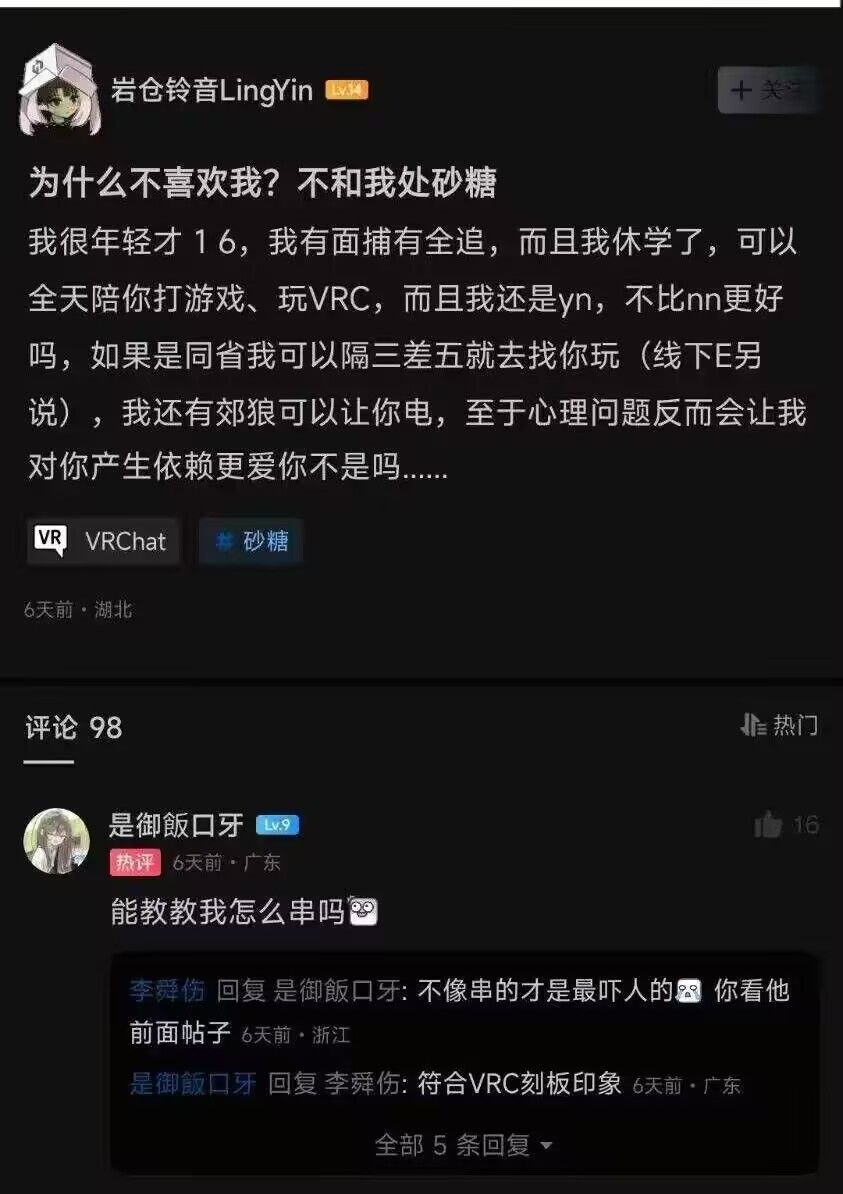Open 岩仓铃音LingYin's profile avatar
This screenshot has width=843, height=1194.
60,90
